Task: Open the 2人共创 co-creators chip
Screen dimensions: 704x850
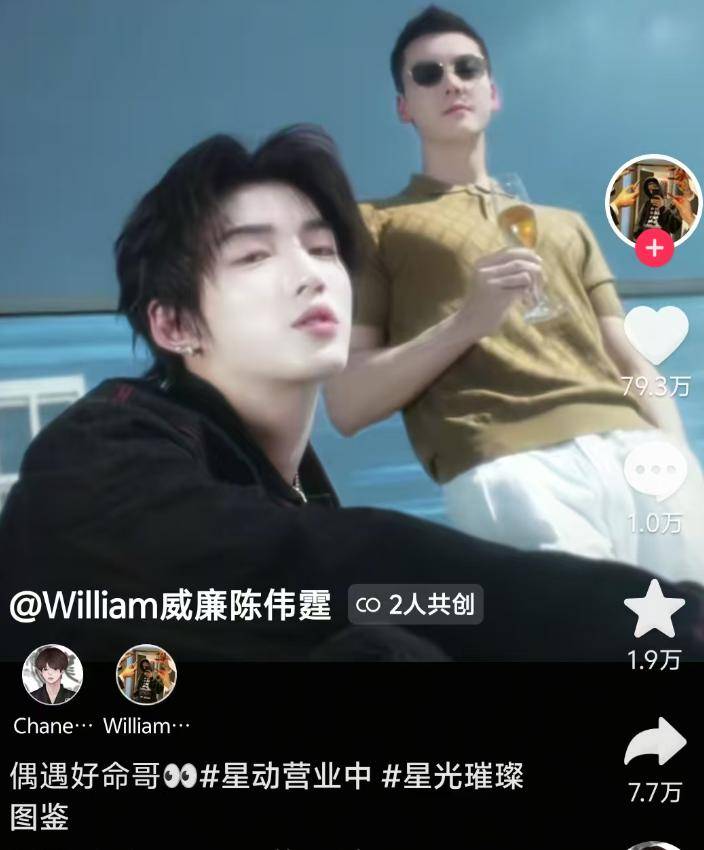Action: pos(416,605)
